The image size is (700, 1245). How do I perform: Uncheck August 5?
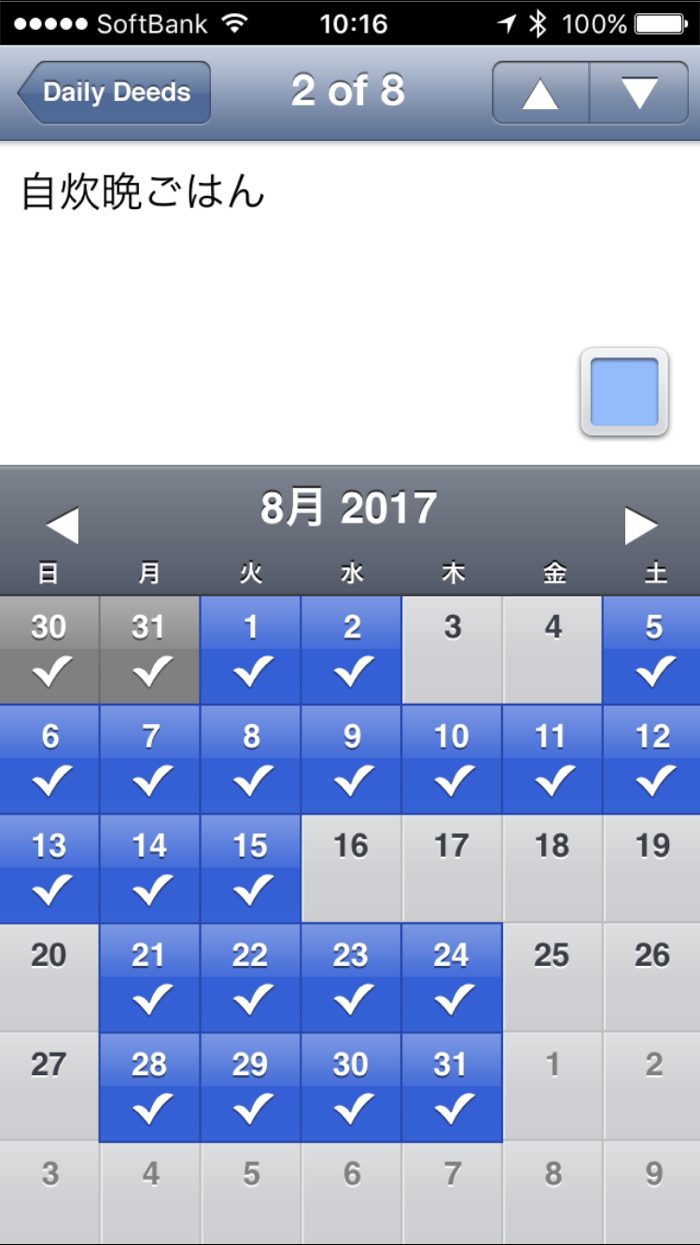pos(653,650)
